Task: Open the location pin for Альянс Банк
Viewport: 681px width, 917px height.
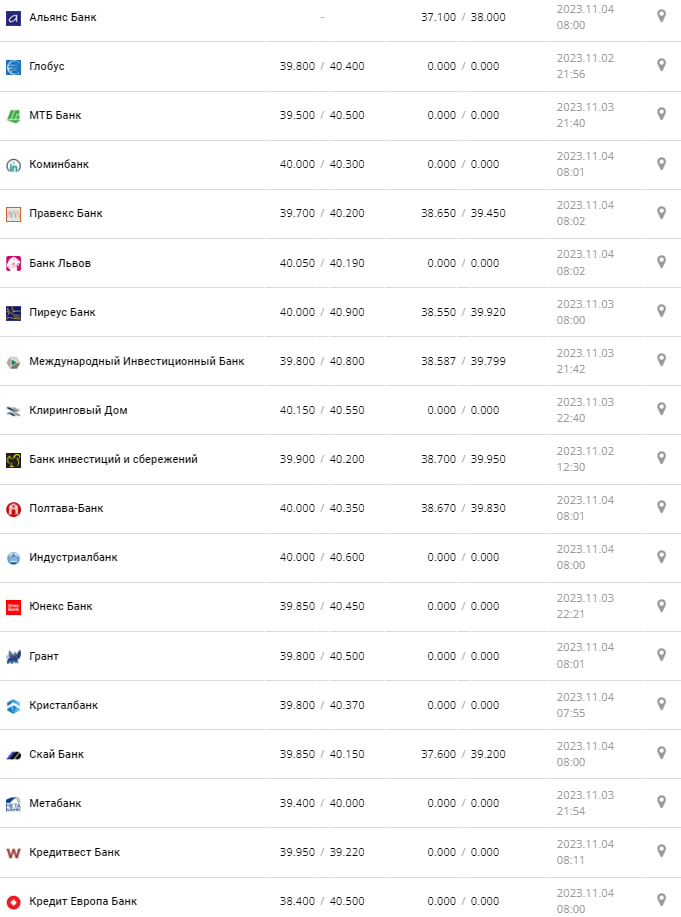Action: tap(661, 16)
